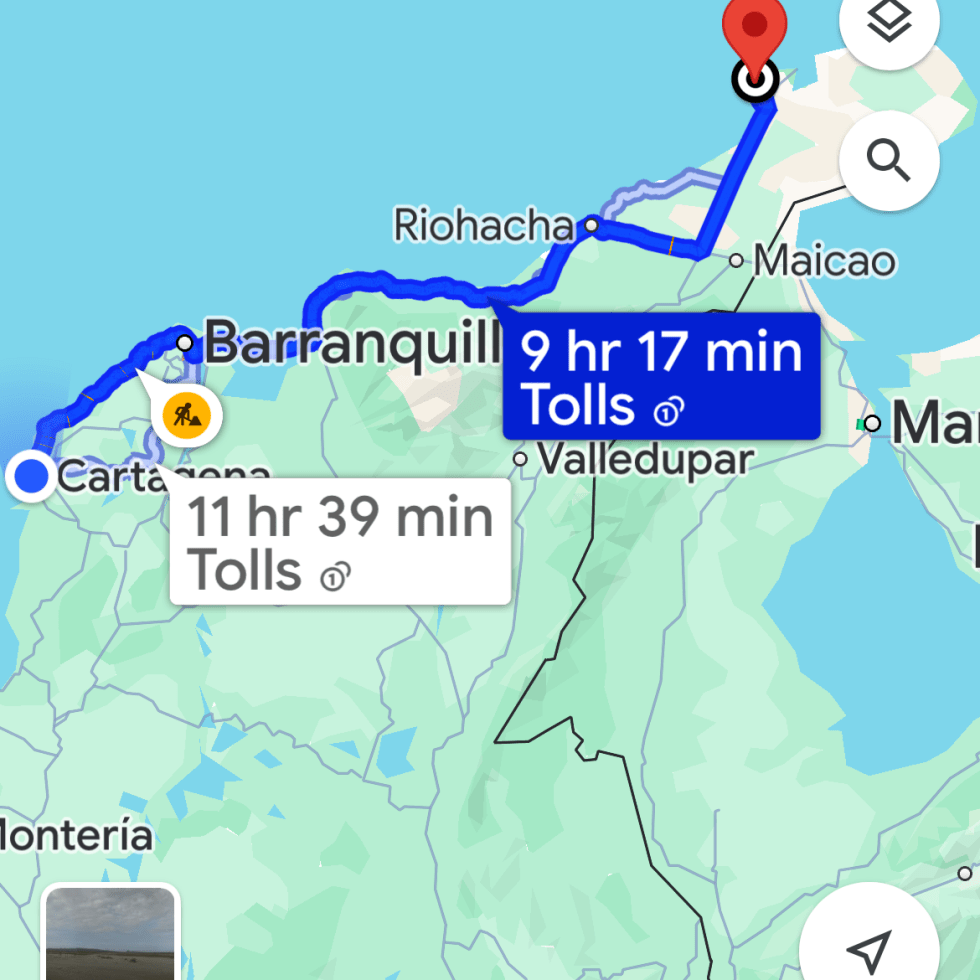Tap the search along route button
Viewport: 980px width, 980px height.
pyautogui.click(x=888, y=159)
